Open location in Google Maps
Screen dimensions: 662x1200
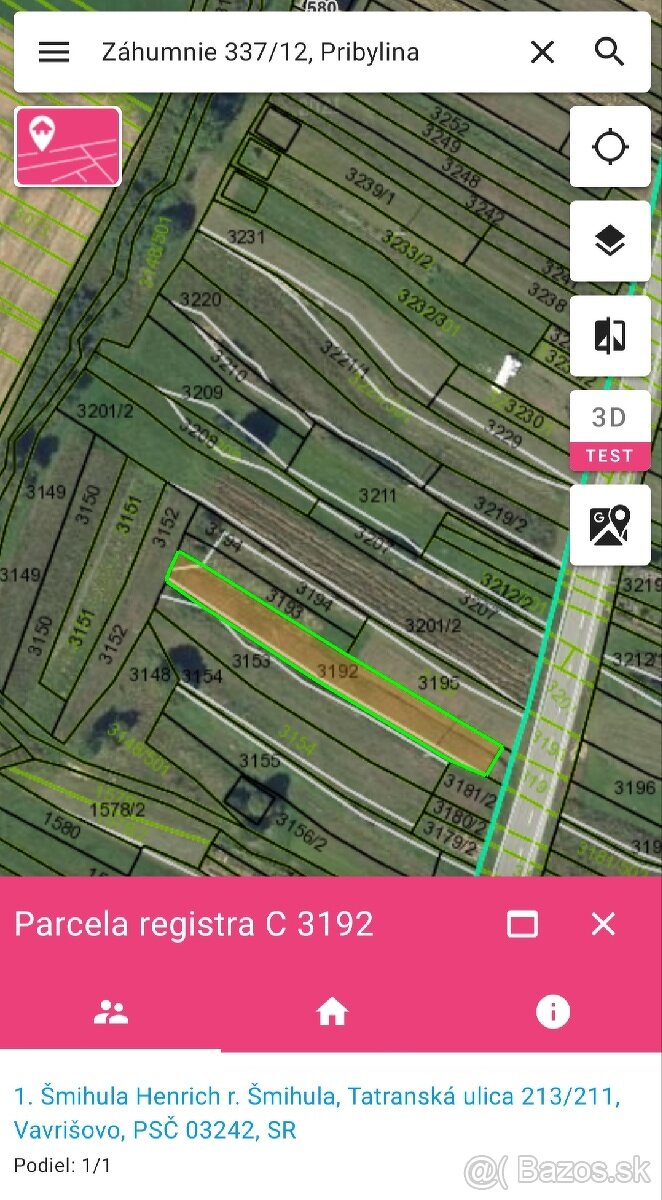tap(610, 525)
